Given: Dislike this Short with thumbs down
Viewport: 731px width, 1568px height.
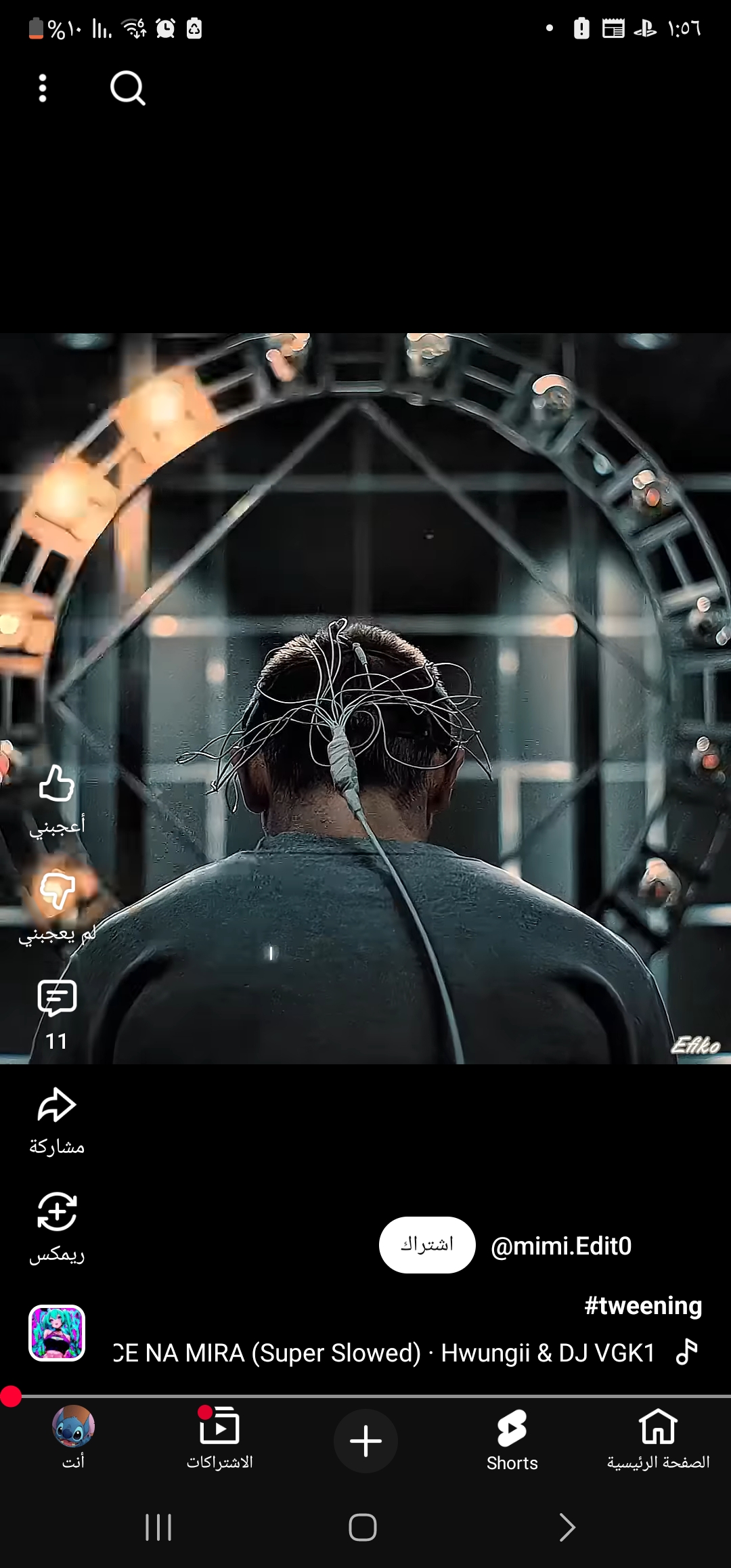Looking at the screenshot, I should coord(57,891).
